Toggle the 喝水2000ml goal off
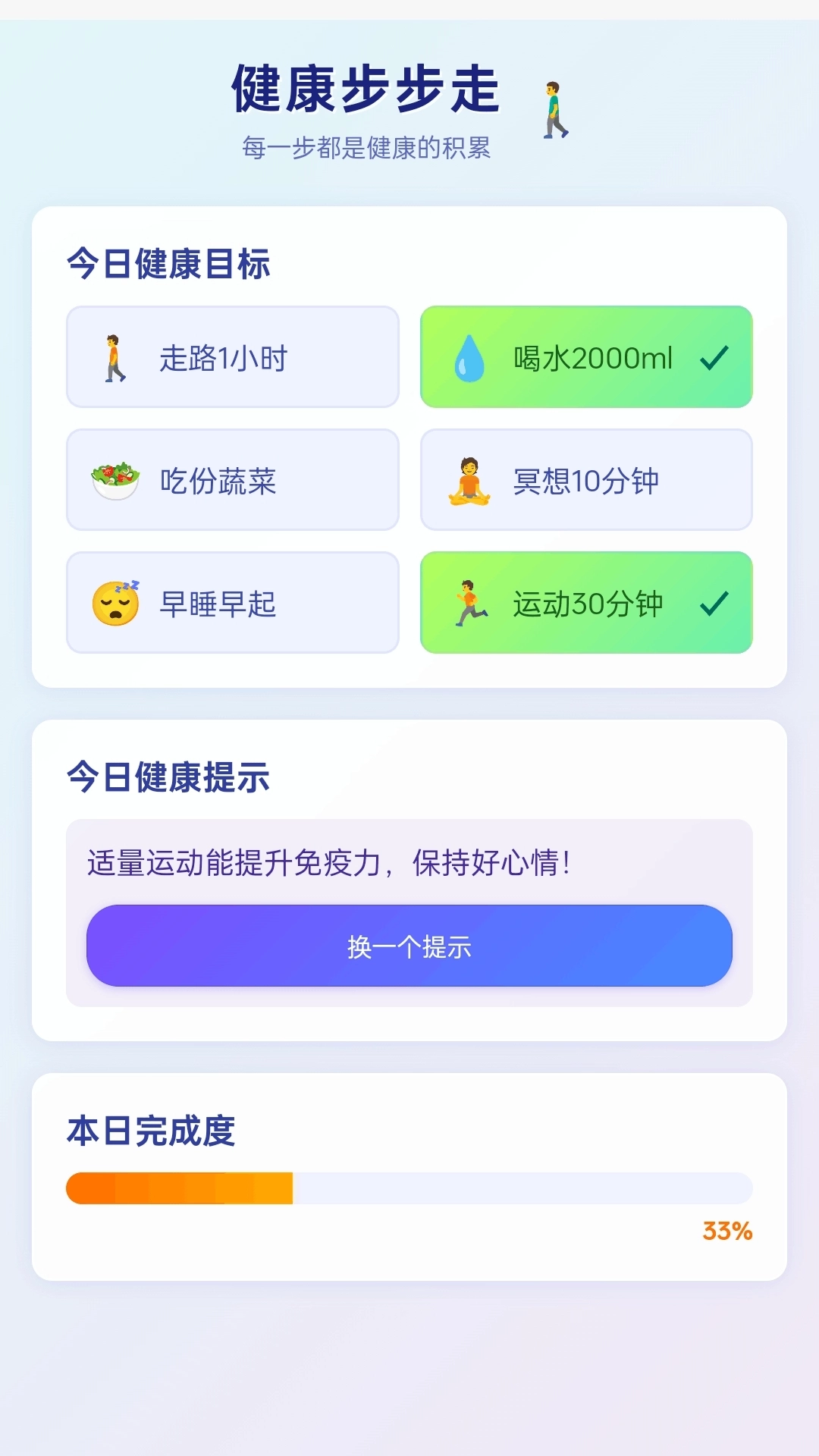Image resolution: width=819 pixels, height=1456 pixels. pos(585,356)
